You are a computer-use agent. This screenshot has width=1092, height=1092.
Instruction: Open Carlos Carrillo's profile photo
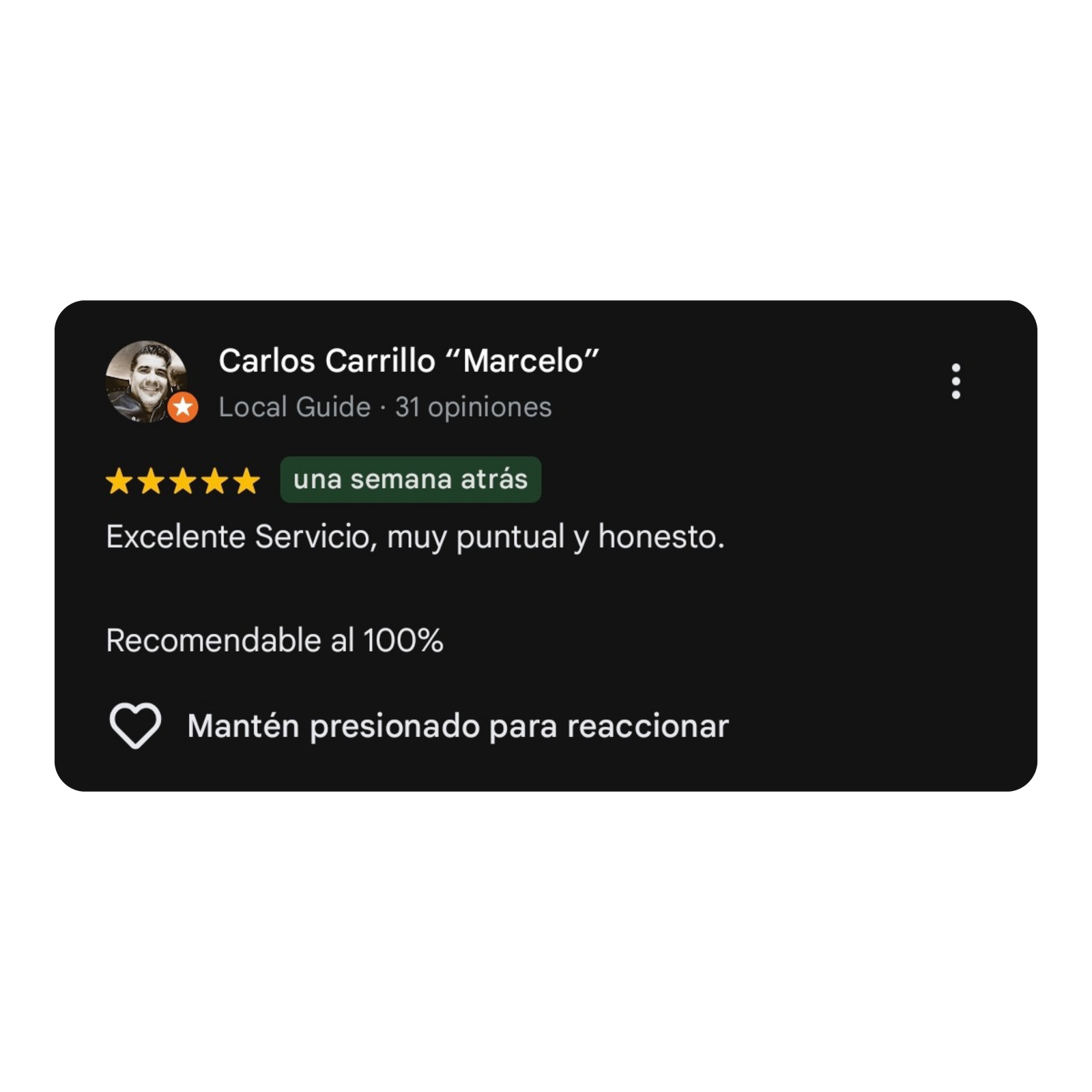pyautogui.click(x=146, y=381)
